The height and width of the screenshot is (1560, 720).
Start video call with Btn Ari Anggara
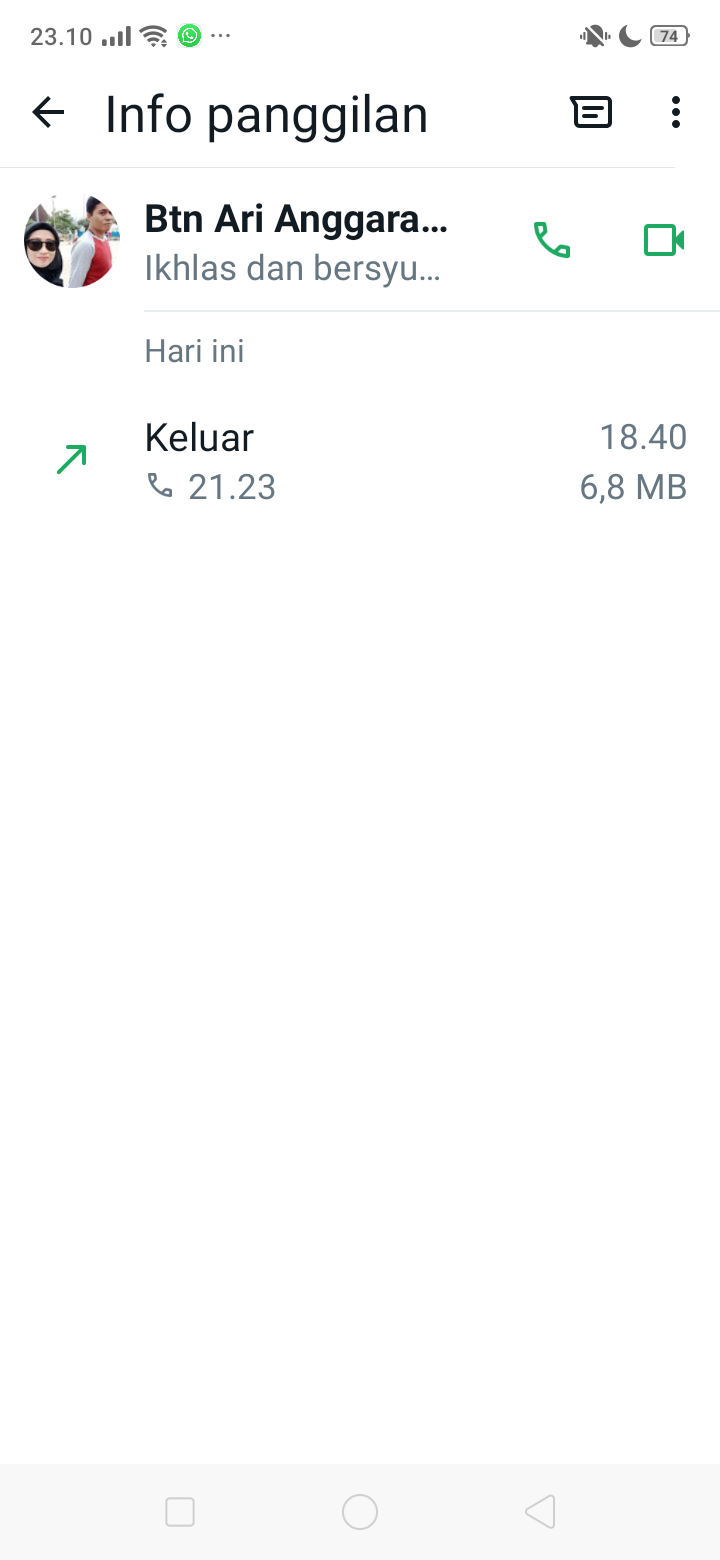(663, 241)
